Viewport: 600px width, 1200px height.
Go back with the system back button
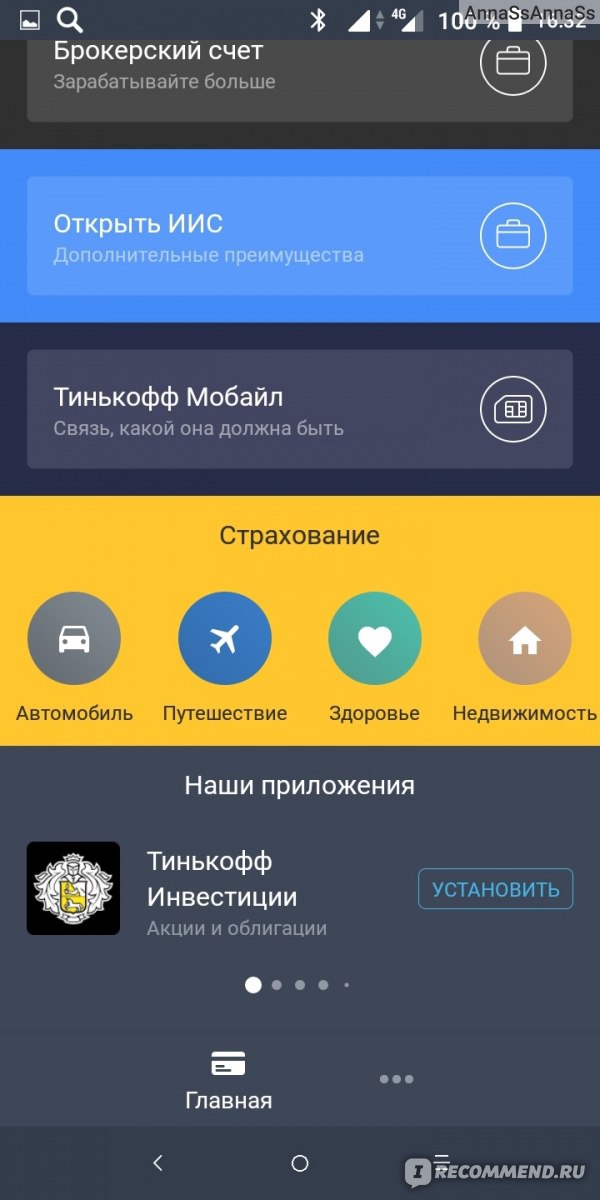point(157,1163)
